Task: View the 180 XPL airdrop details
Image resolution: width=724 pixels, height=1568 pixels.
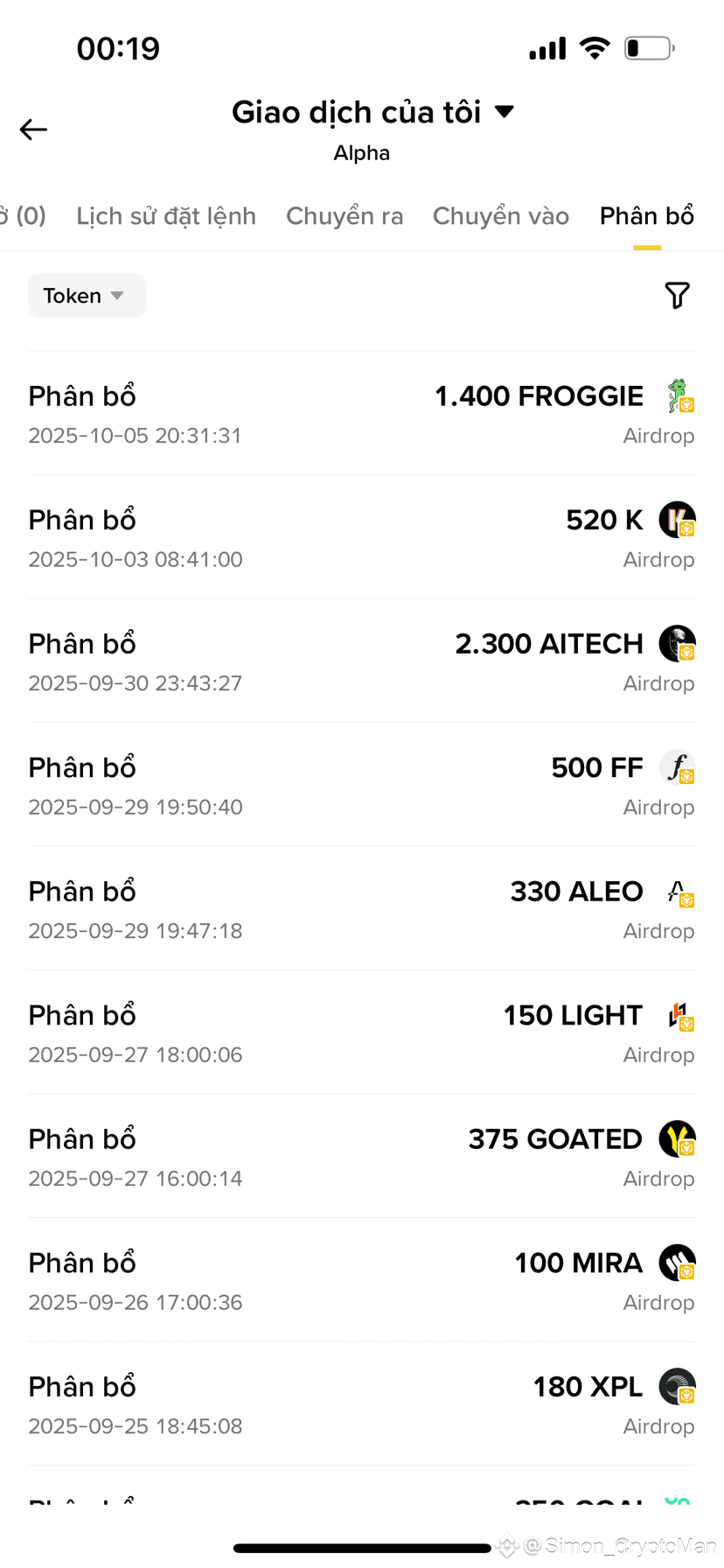Action: 362,1404
